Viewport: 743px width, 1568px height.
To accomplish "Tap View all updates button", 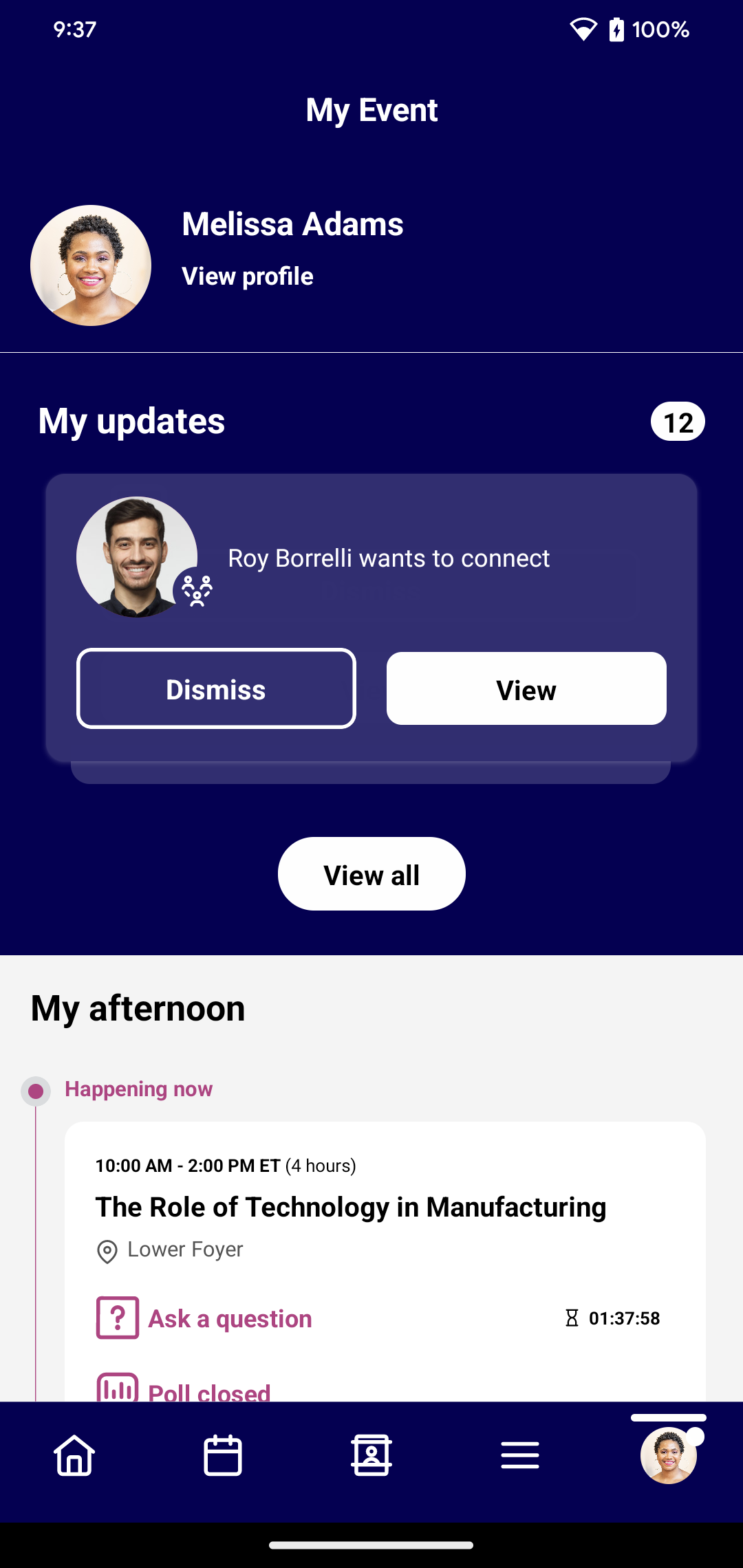I will (371, 875).
